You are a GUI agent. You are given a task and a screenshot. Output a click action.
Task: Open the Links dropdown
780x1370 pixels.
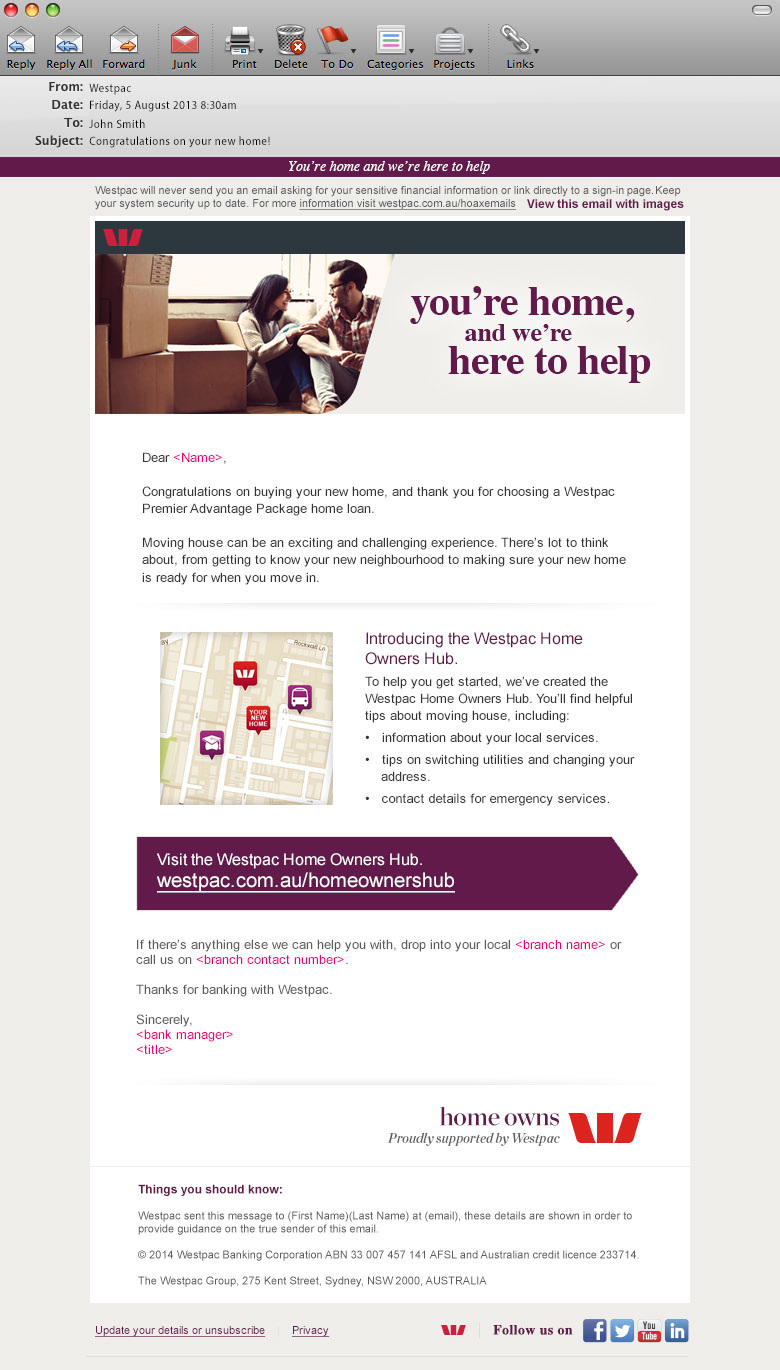pos(520,48)
